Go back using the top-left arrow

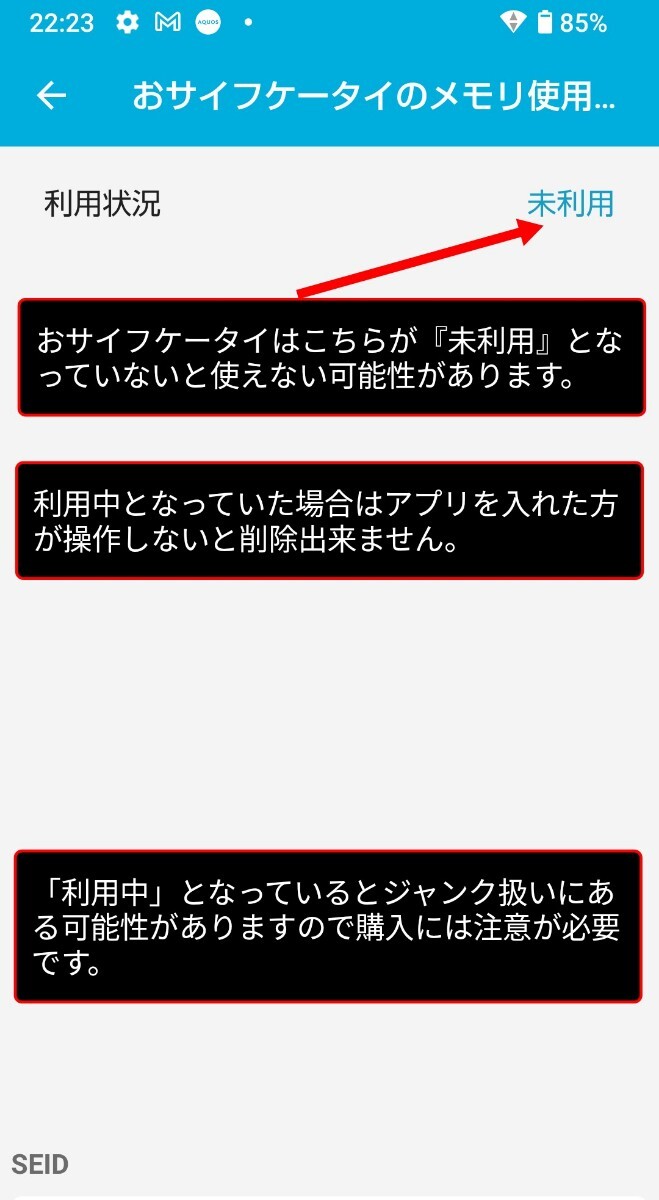click(x=51, y=95)
